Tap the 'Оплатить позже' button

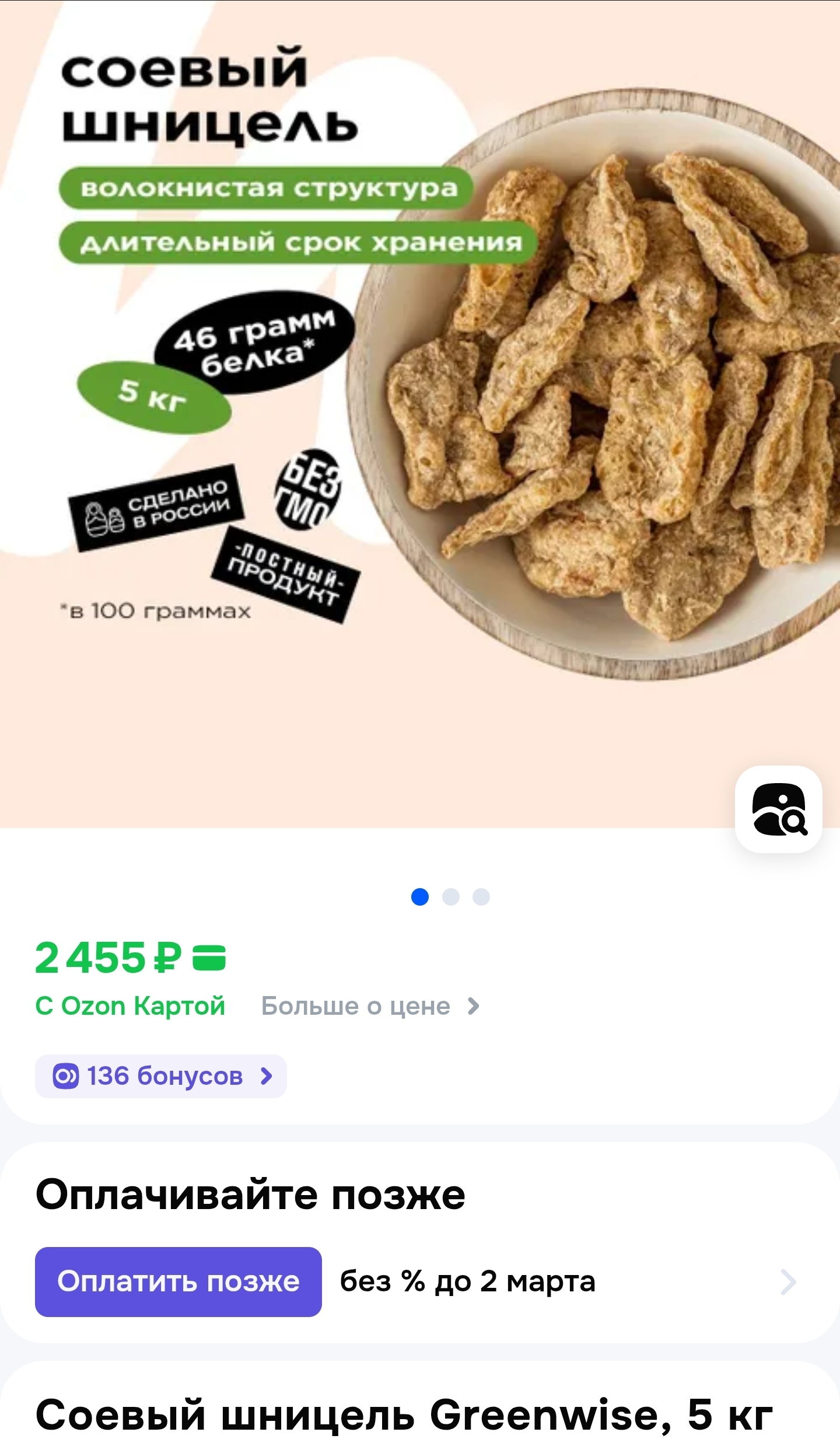pos(178,1281)
